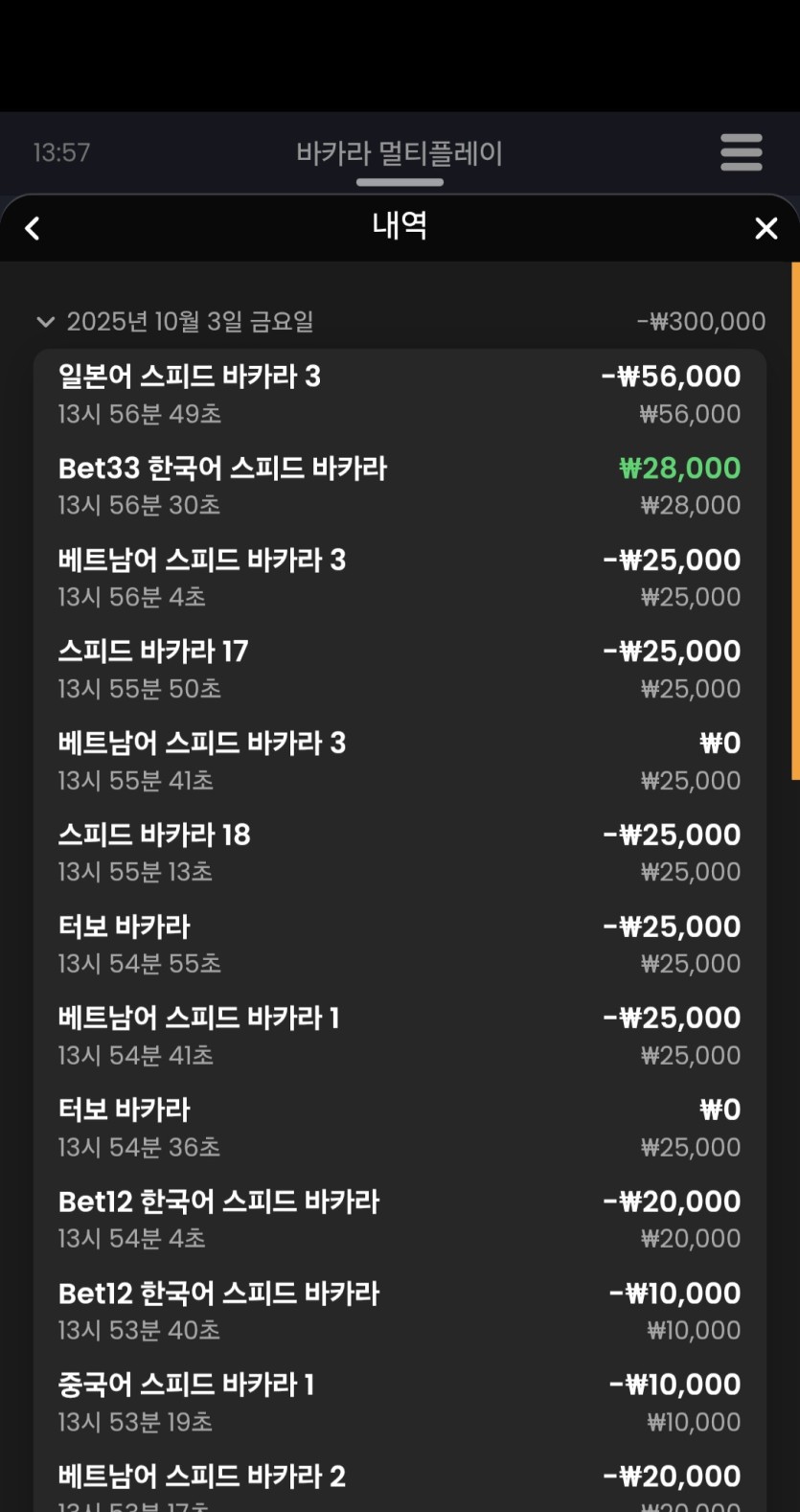This screenshot has width=800, height=1512.
Task: Close the 내역 history panel
Action: point(766,228)
